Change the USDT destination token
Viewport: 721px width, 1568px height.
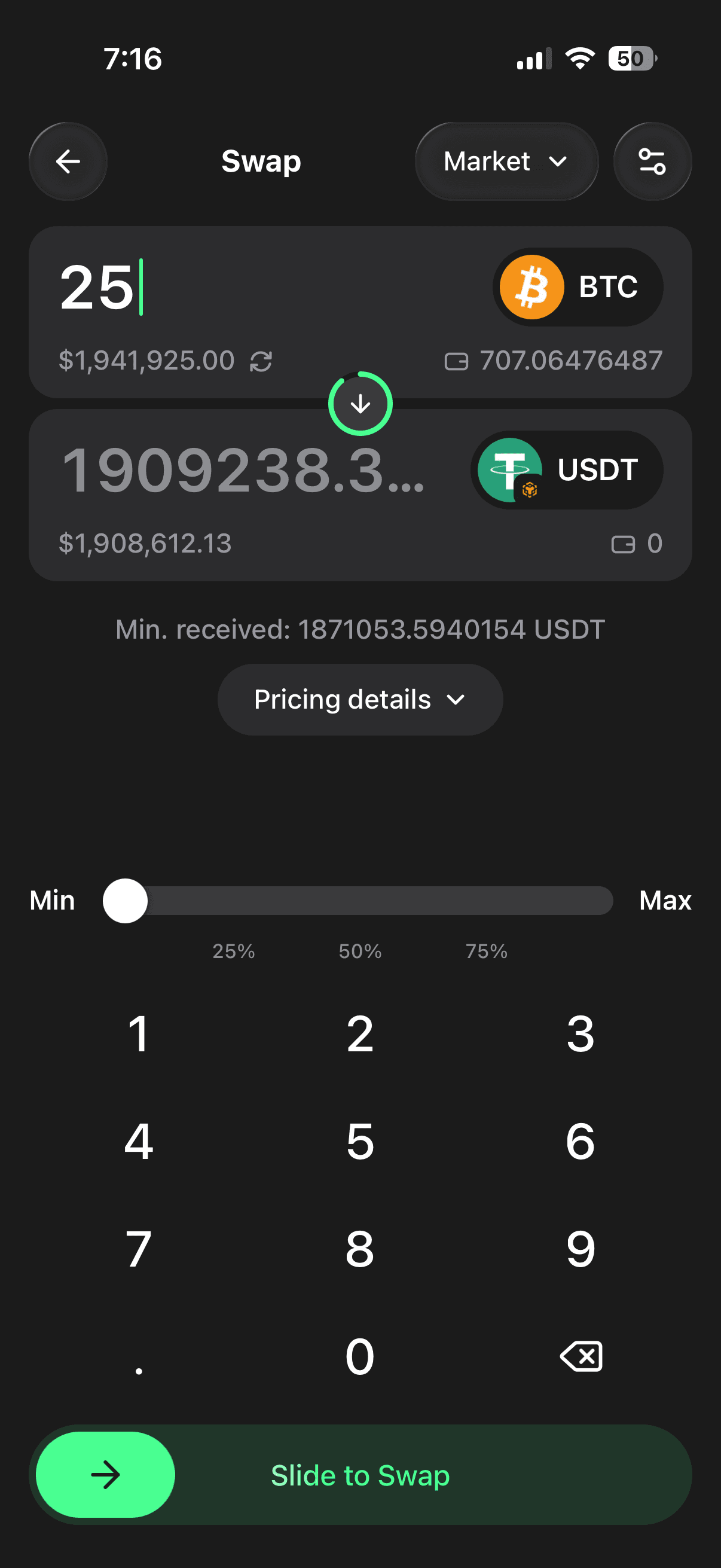point(566,470)
